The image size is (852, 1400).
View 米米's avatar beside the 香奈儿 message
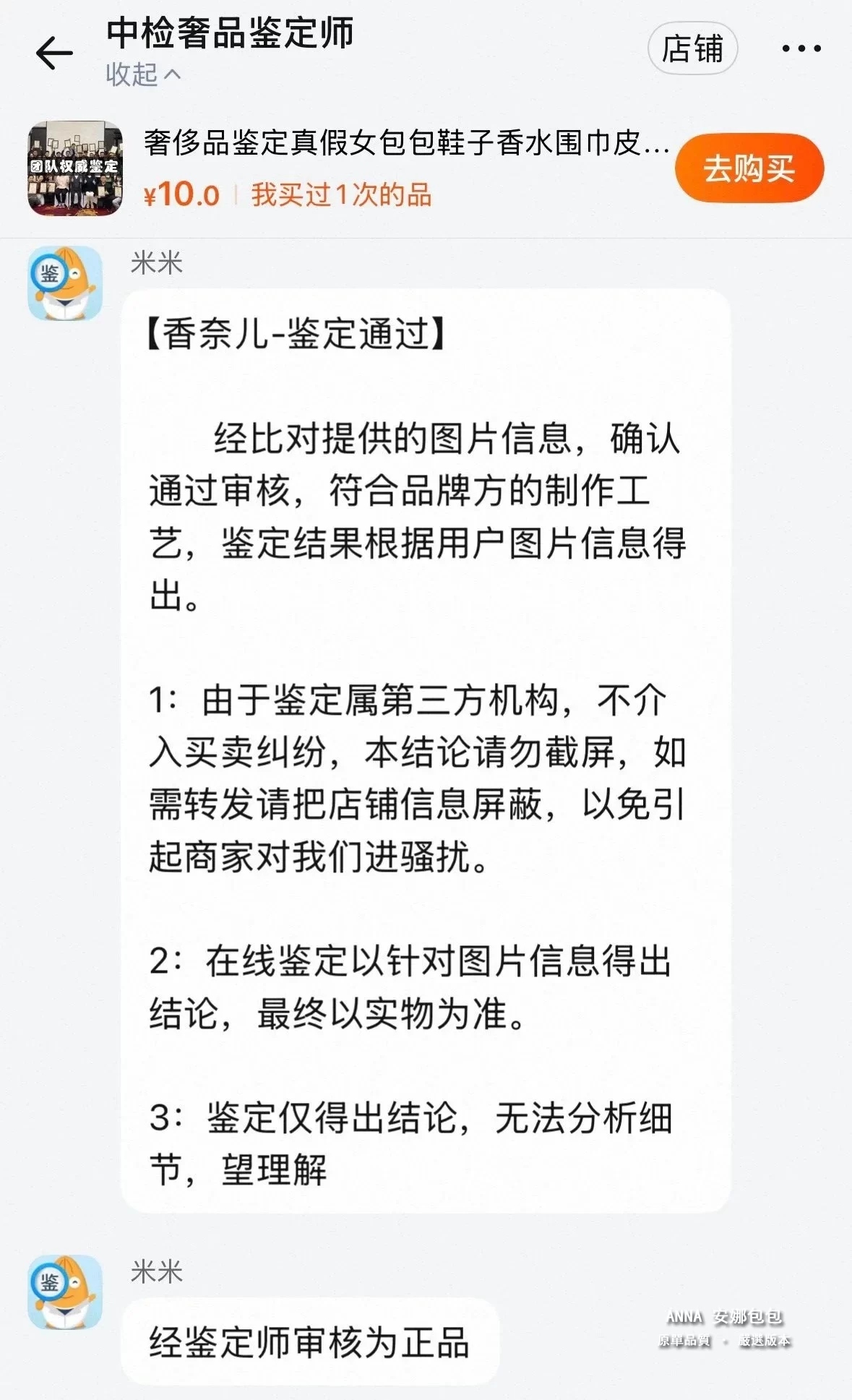click(x=65, y=283)
